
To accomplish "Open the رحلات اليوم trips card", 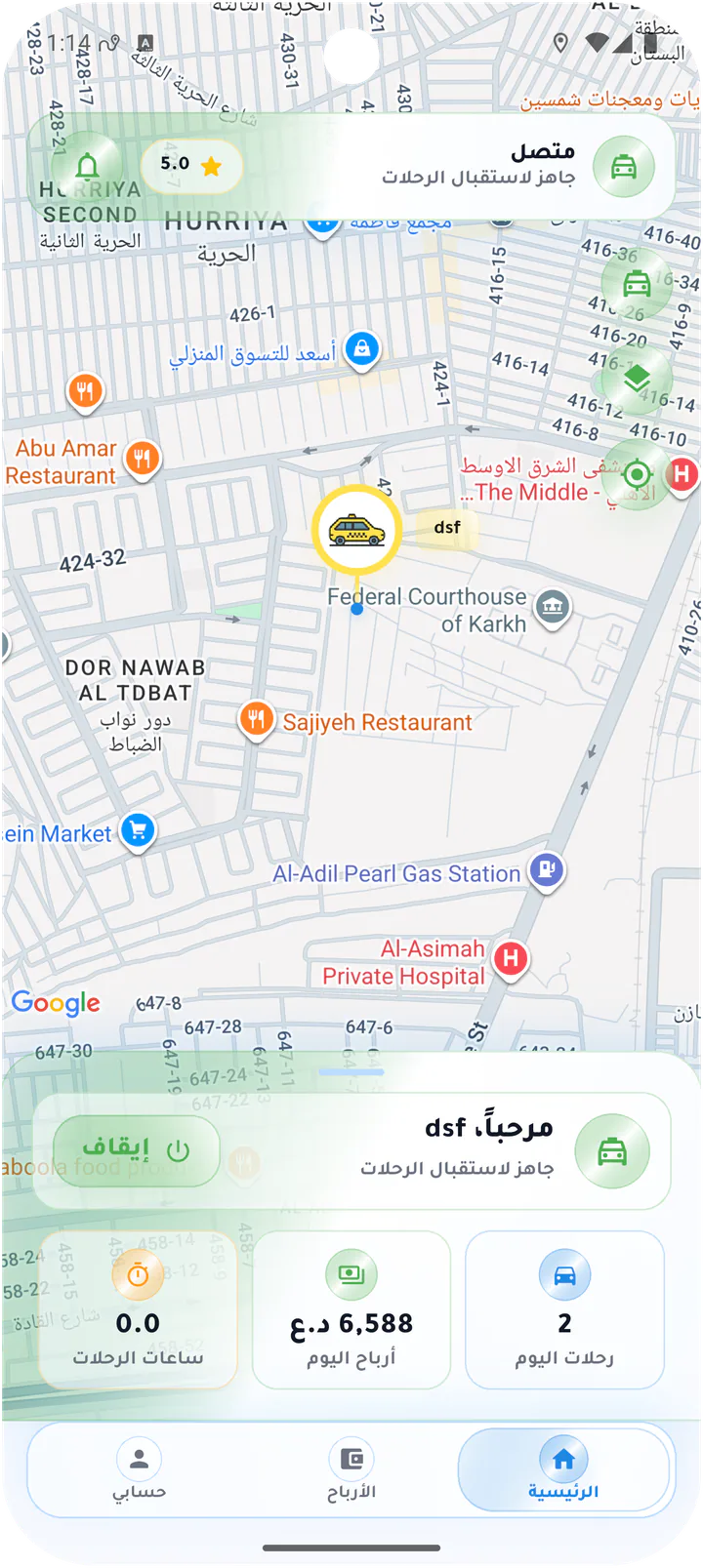I will pyautogui.click(x=564, y=1309).
